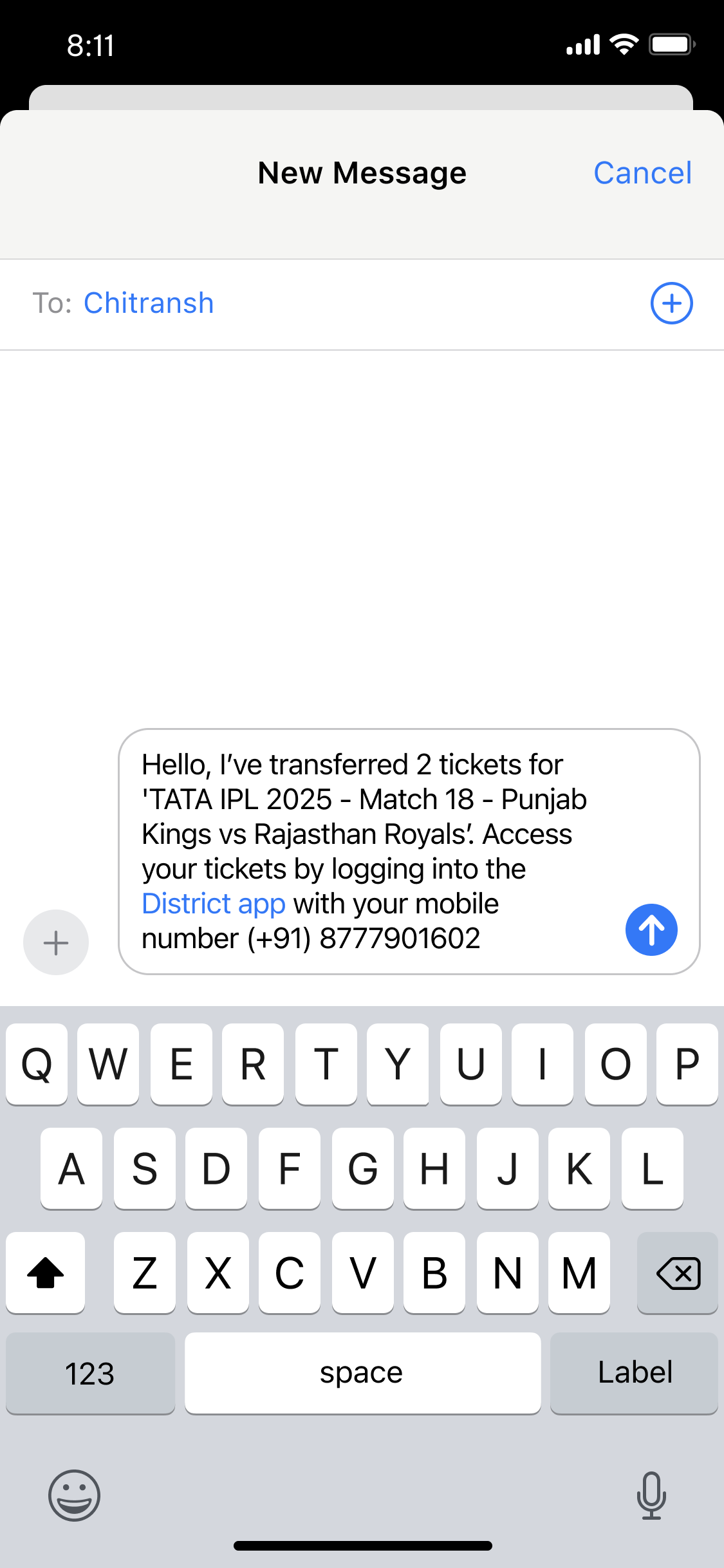Tap the space bar
724x1568 pixels.
tap(362, 1373)
